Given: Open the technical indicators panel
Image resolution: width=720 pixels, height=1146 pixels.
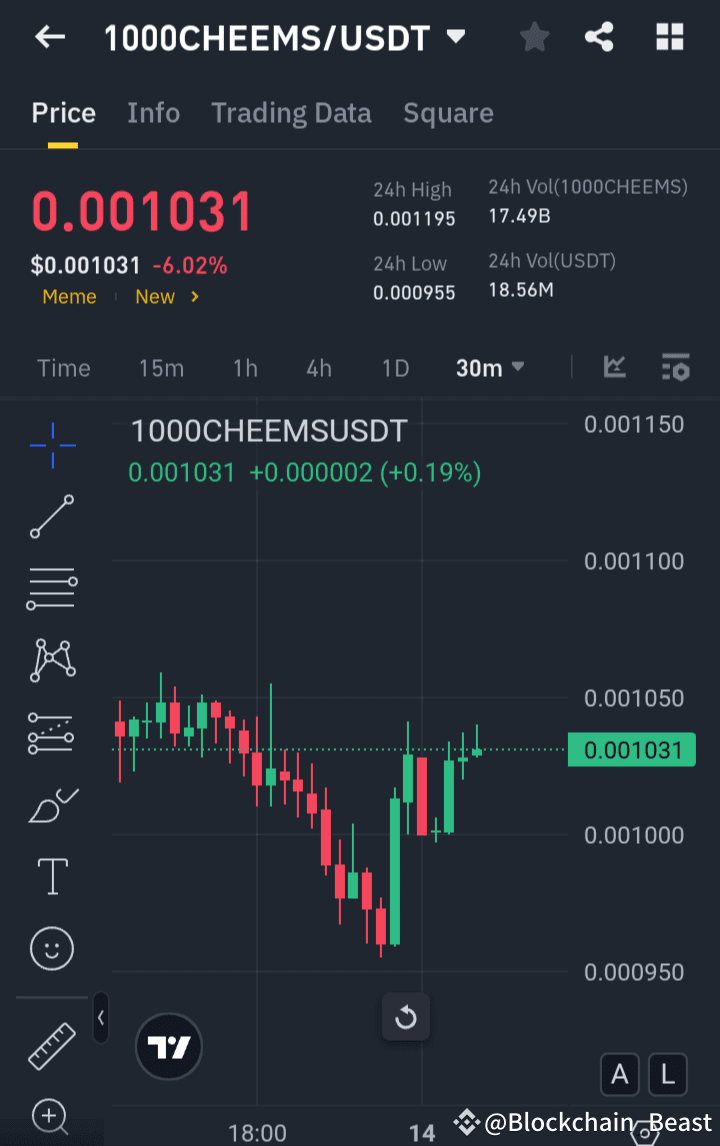Looking at the screenshot, I should point(676,368).
